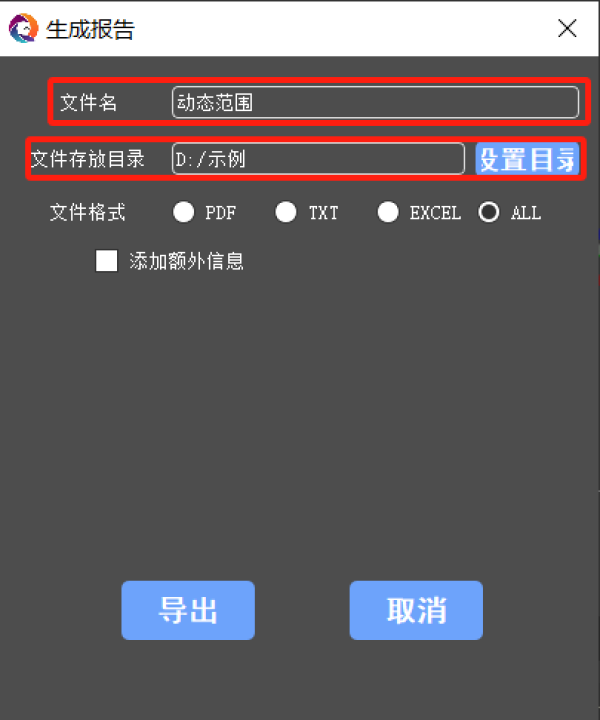This screenshot has height=720, width=600.
Task: Focus the 文件名 text field
Action: click(x=375, y=102)
